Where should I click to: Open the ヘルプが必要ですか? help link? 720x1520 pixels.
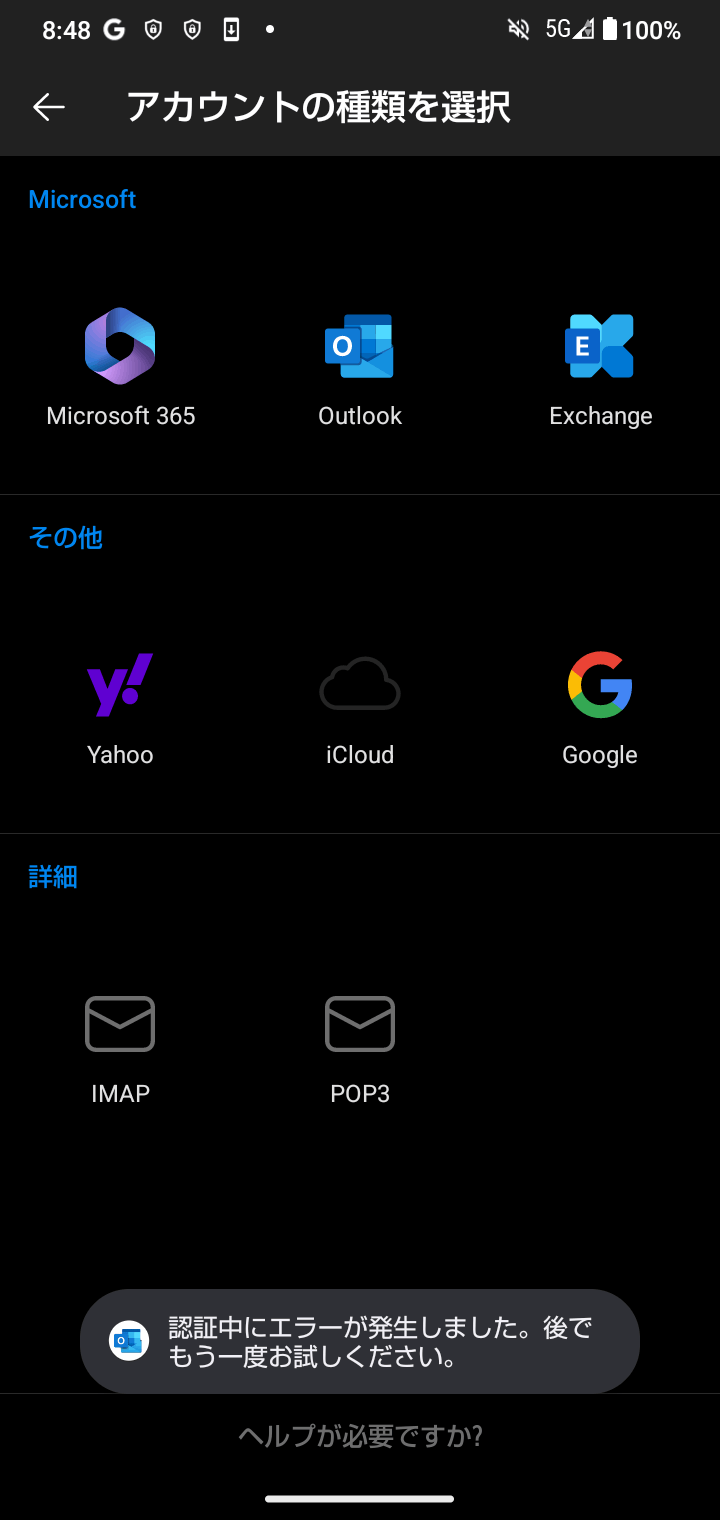(360, 1435)
